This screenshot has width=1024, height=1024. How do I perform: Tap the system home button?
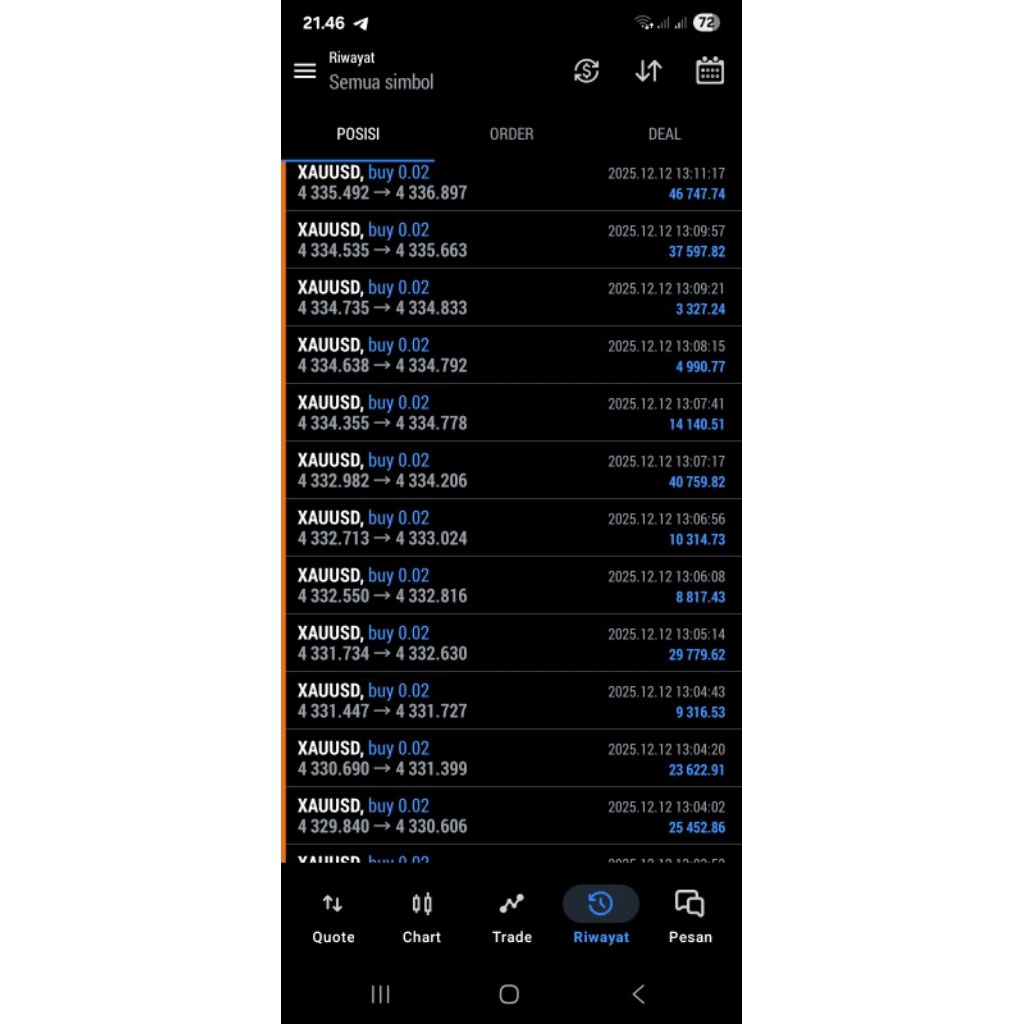(x=509, y=994)
